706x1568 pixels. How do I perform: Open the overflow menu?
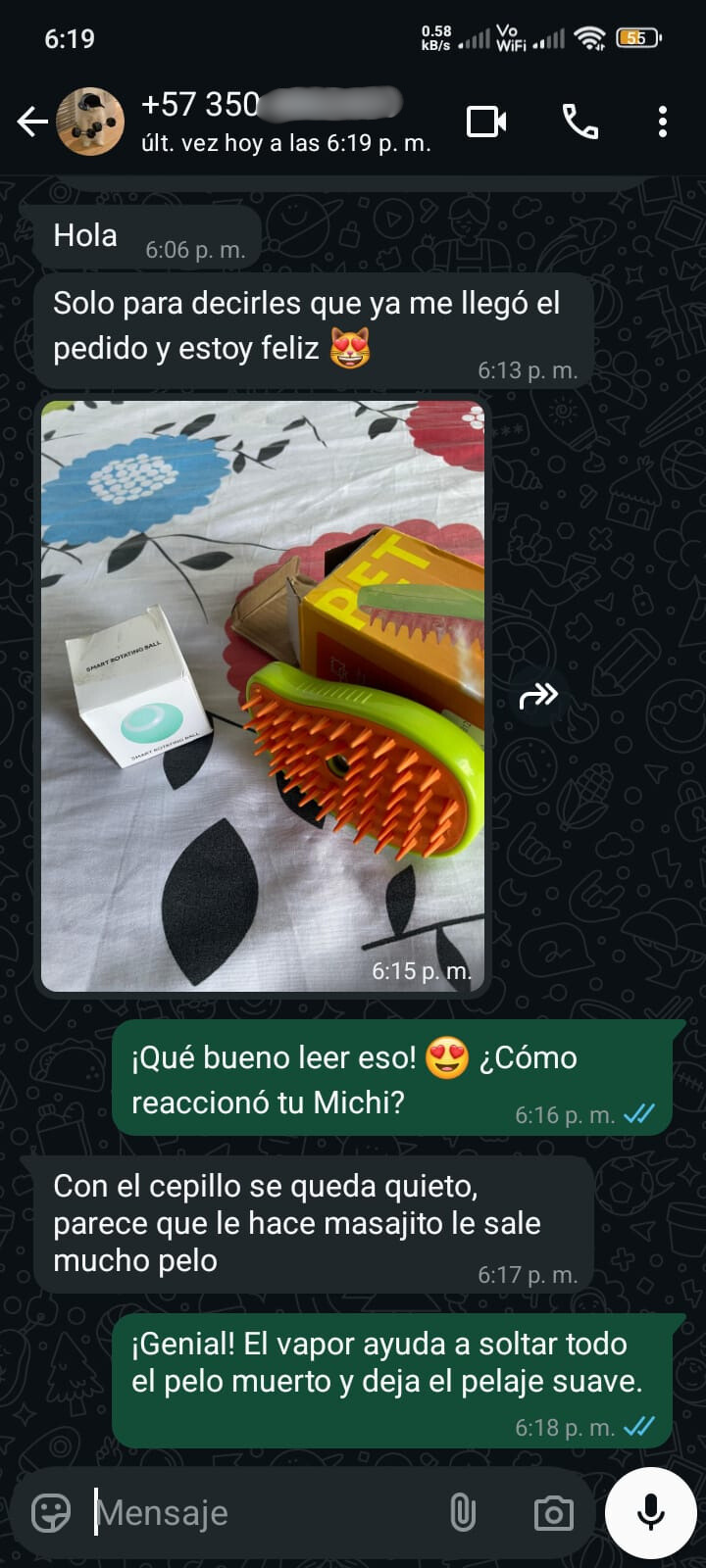click(x=663, y=122)
